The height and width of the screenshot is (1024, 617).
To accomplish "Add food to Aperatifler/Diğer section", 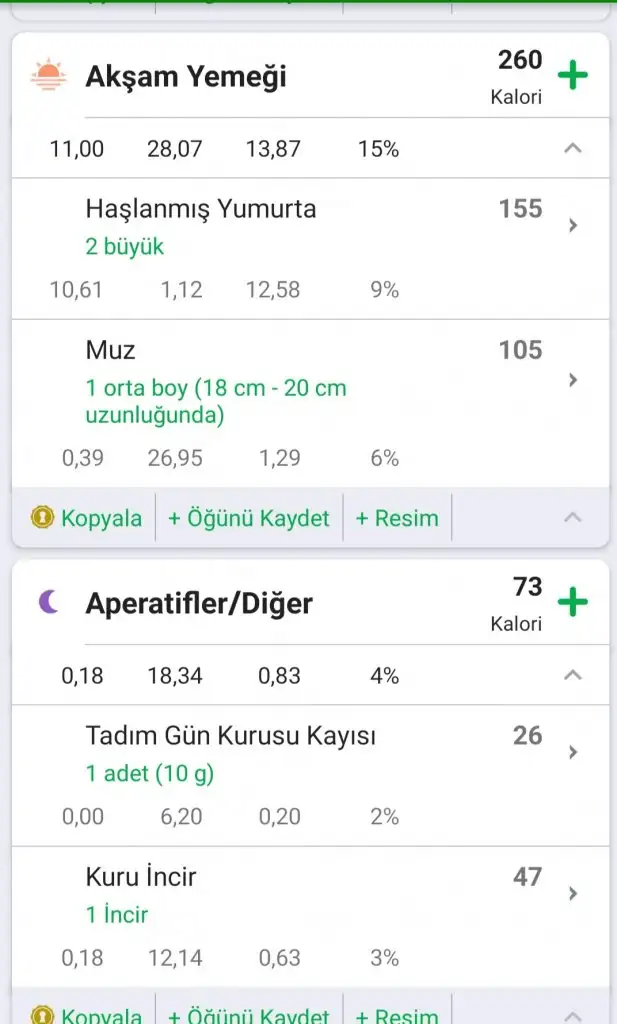I will pos(572,603).
